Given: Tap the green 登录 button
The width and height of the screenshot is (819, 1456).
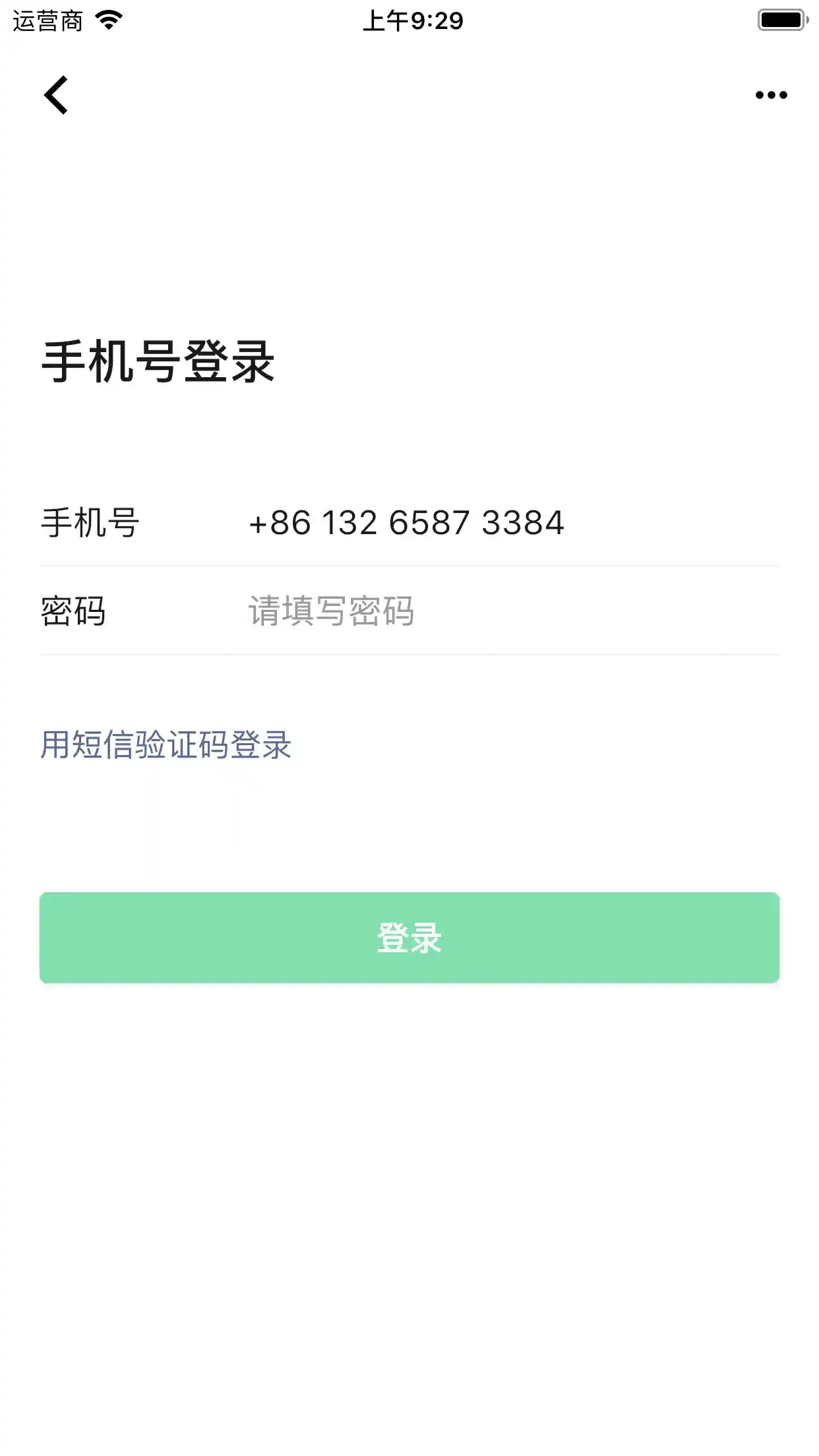Looking at the screenshot, I should click(x=409, y=937).
